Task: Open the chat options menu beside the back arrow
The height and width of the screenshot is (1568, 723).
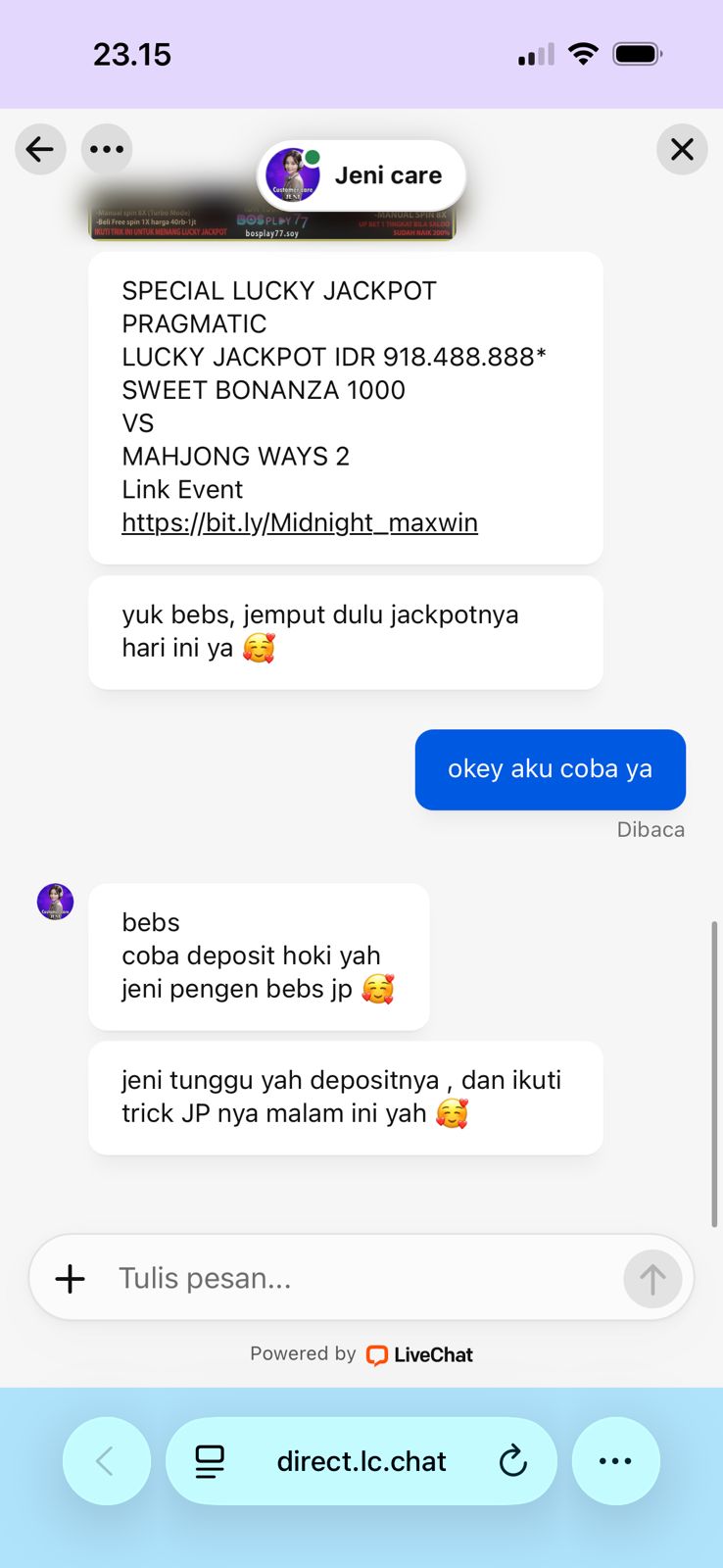Action: coord(107,150)
